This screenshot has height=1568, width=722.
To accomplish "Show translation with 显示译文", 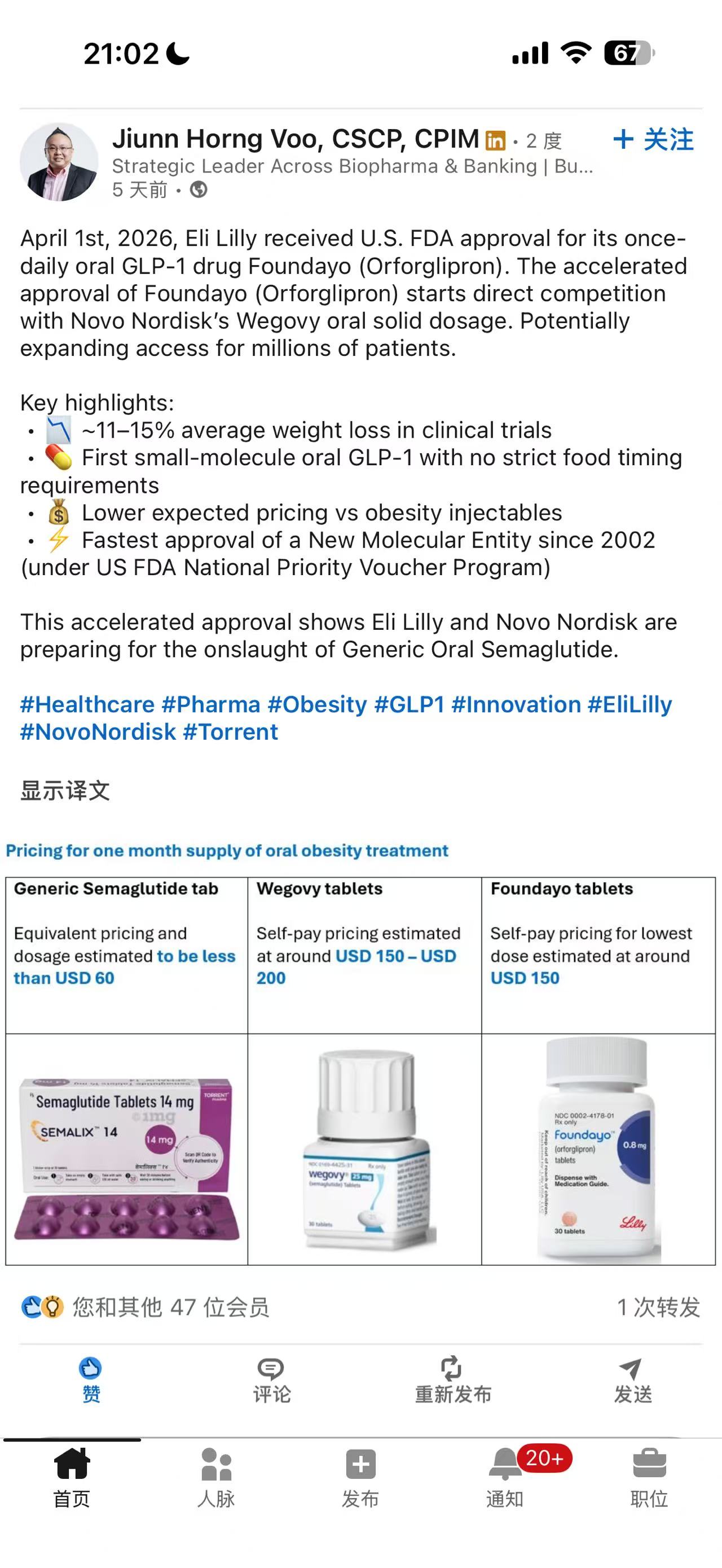I will (x=65, y=790).
